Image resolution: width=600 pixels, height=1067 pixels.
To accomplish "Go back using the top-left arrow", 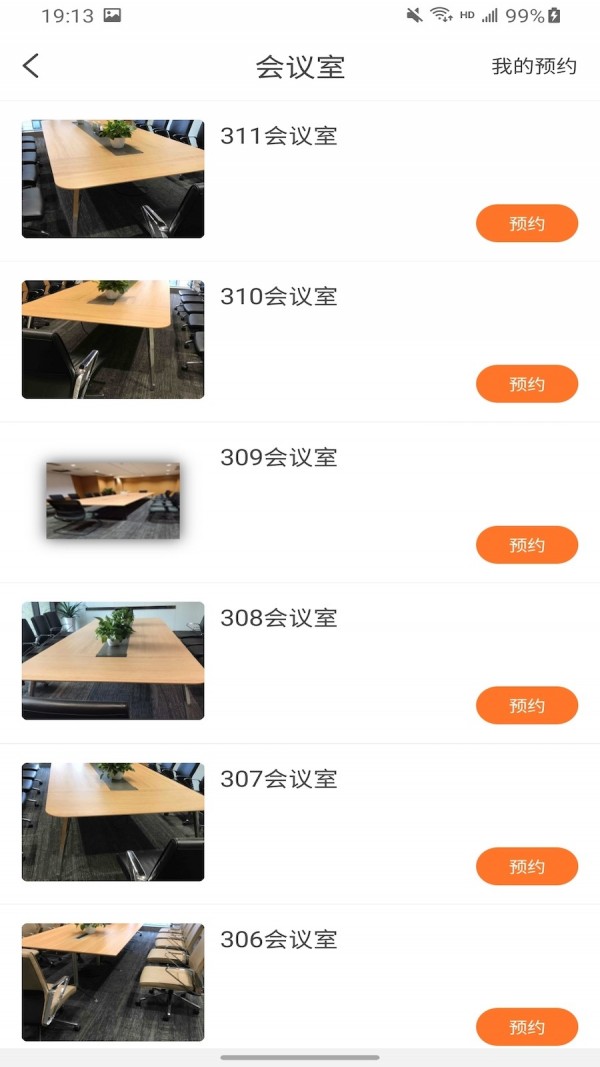I will [x=31, y=66].
